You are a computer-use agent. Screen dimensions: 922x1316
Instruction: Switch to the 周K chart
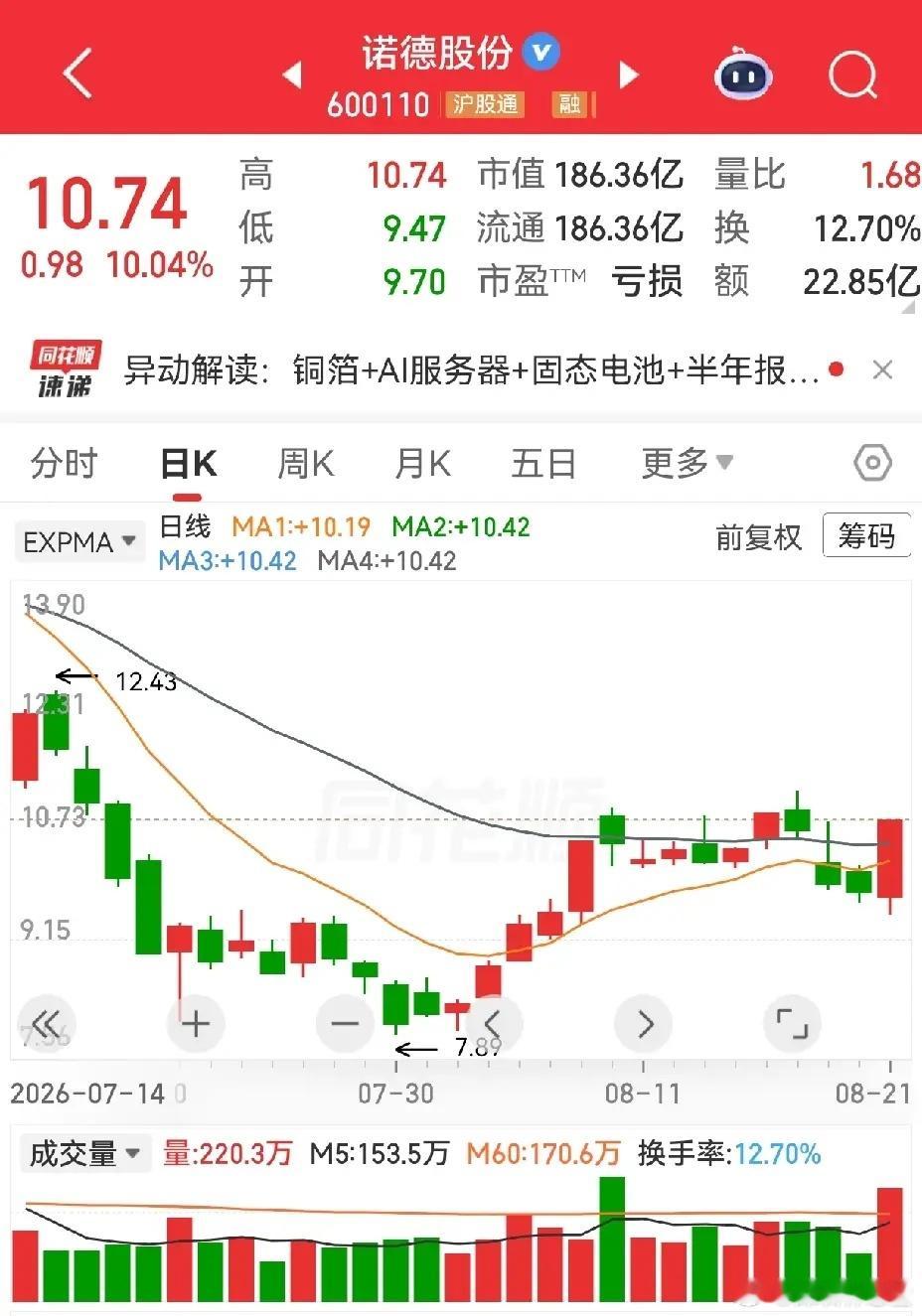click(306, 463)
